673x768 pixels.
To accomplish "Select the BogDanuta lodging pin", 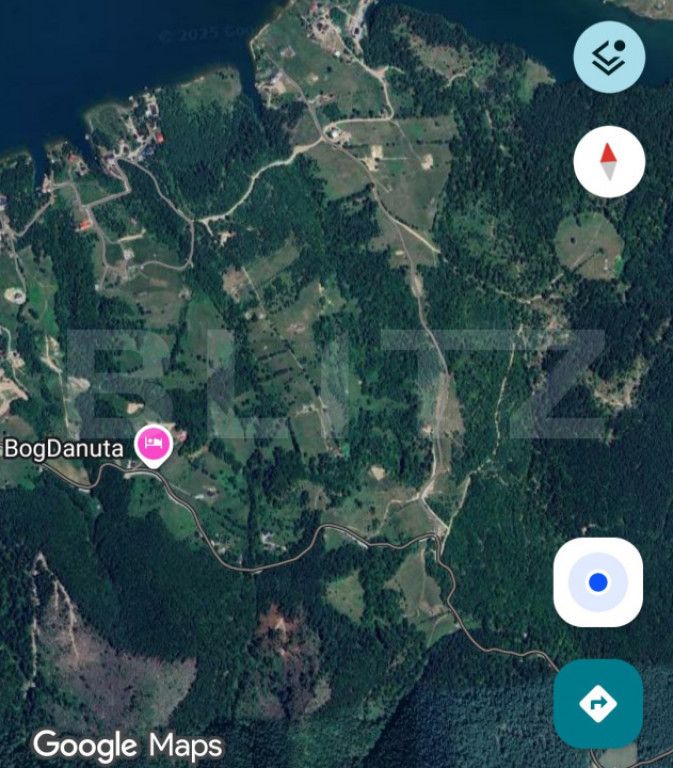I will 155,442.
